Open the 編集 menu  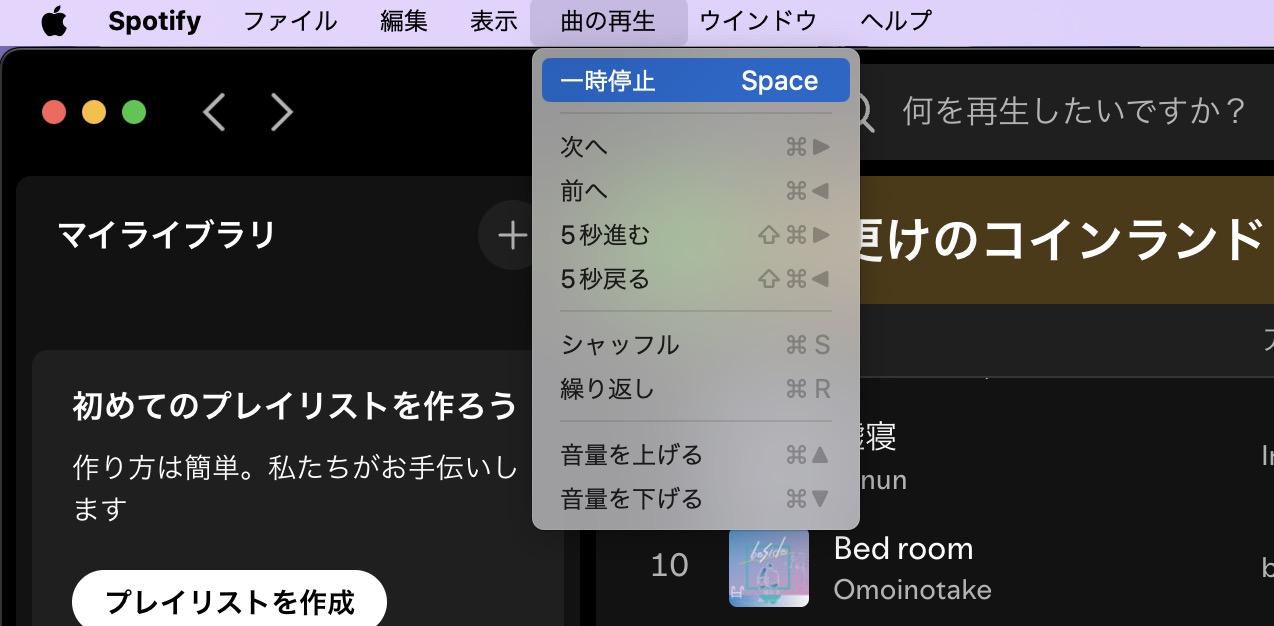point(404,21)
